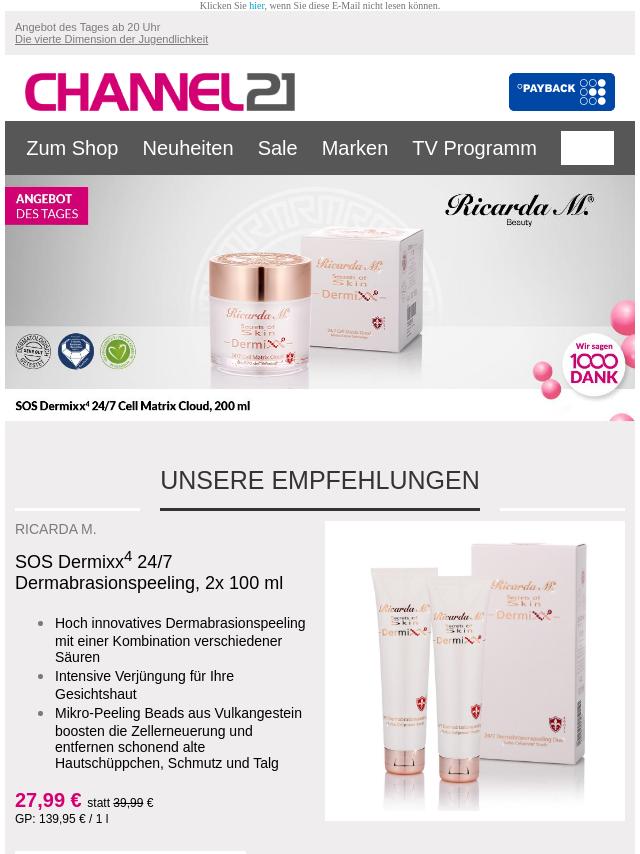Open 'Die vierte Dimension der Jugendlichkeit' link
This screenshot has width=640, height=854.
111,39
